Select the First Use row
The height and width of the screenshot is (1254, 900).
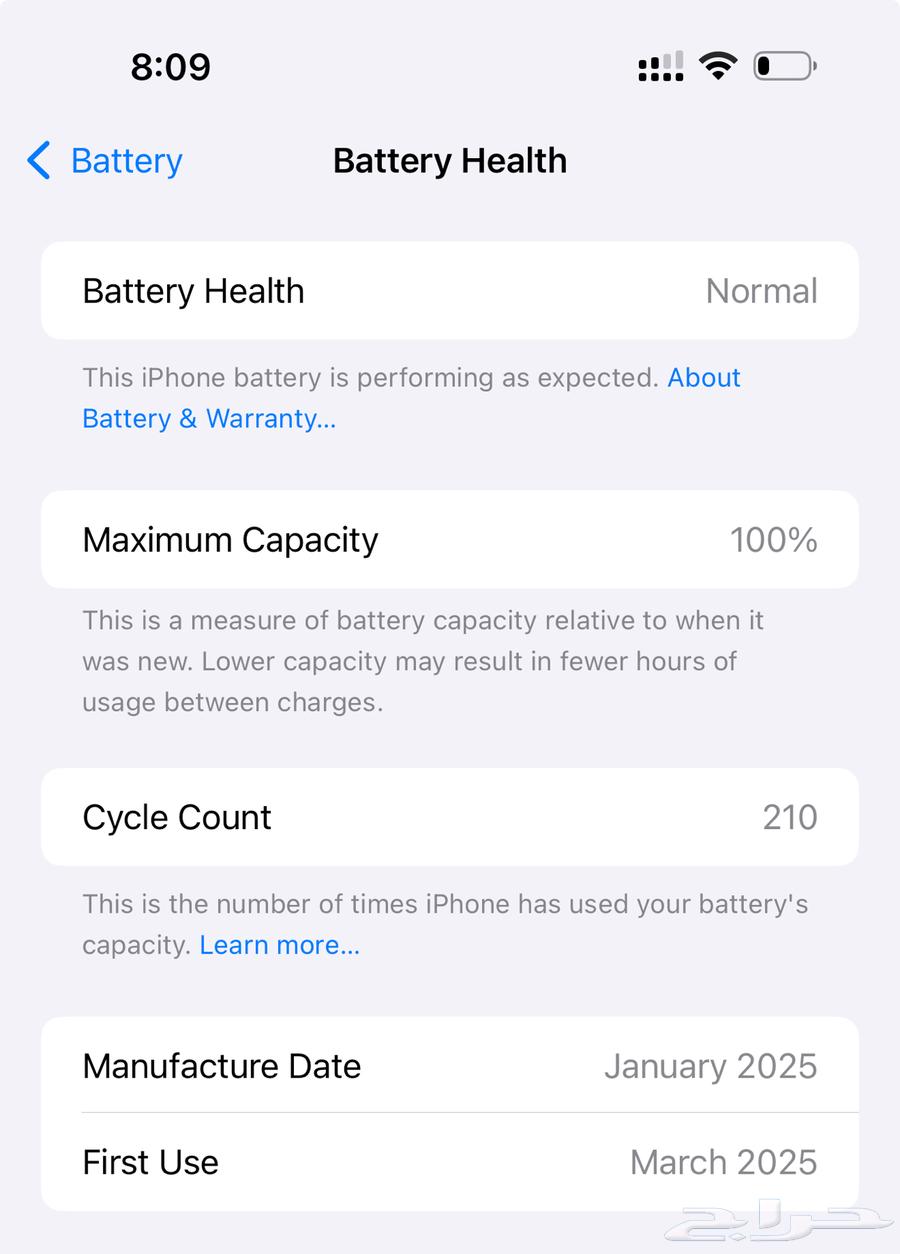[x=450, y=1162]
